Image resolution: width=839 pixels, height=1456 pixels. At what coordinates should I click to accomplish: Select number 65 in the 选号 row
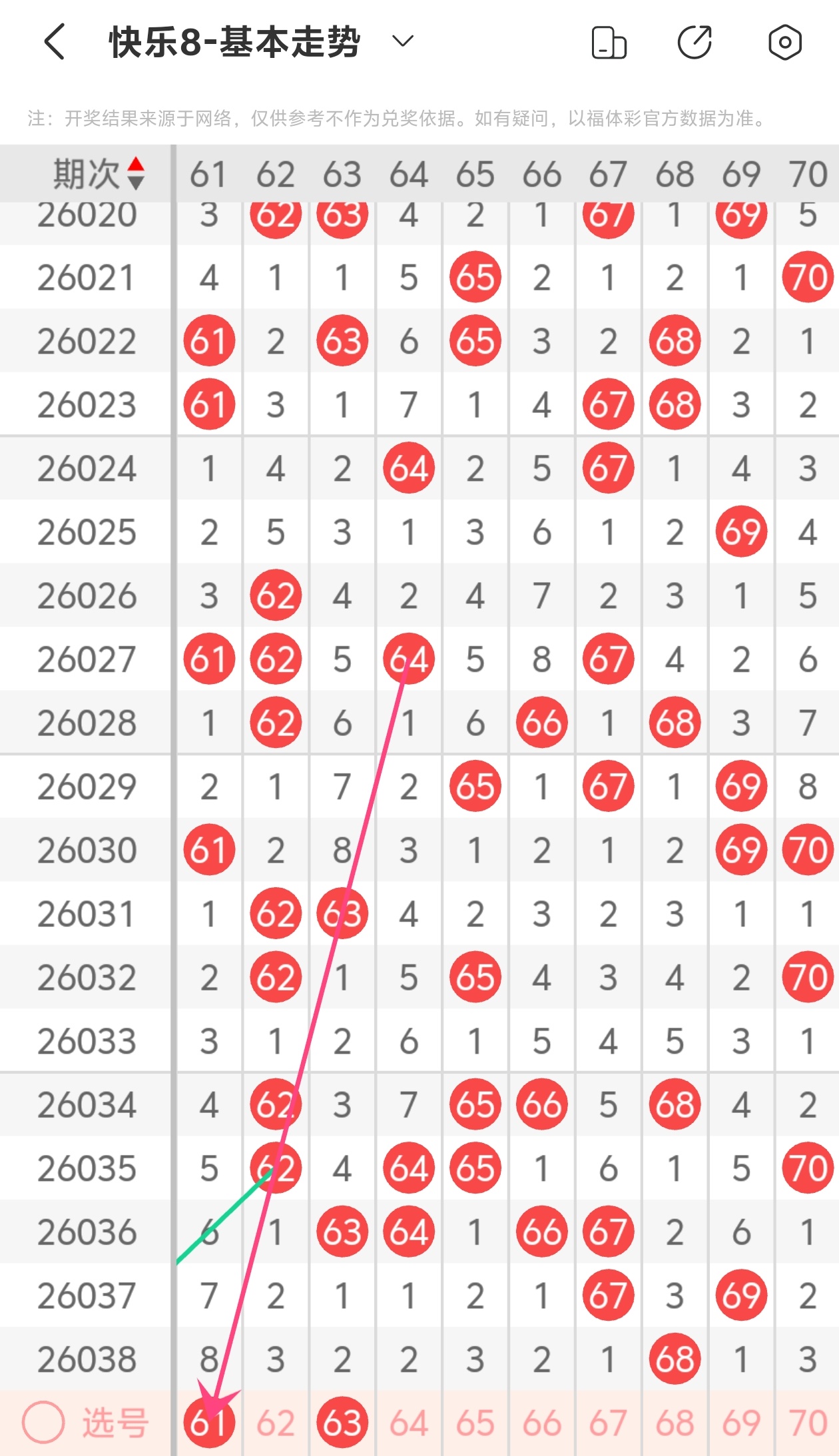click(475, 1423)
